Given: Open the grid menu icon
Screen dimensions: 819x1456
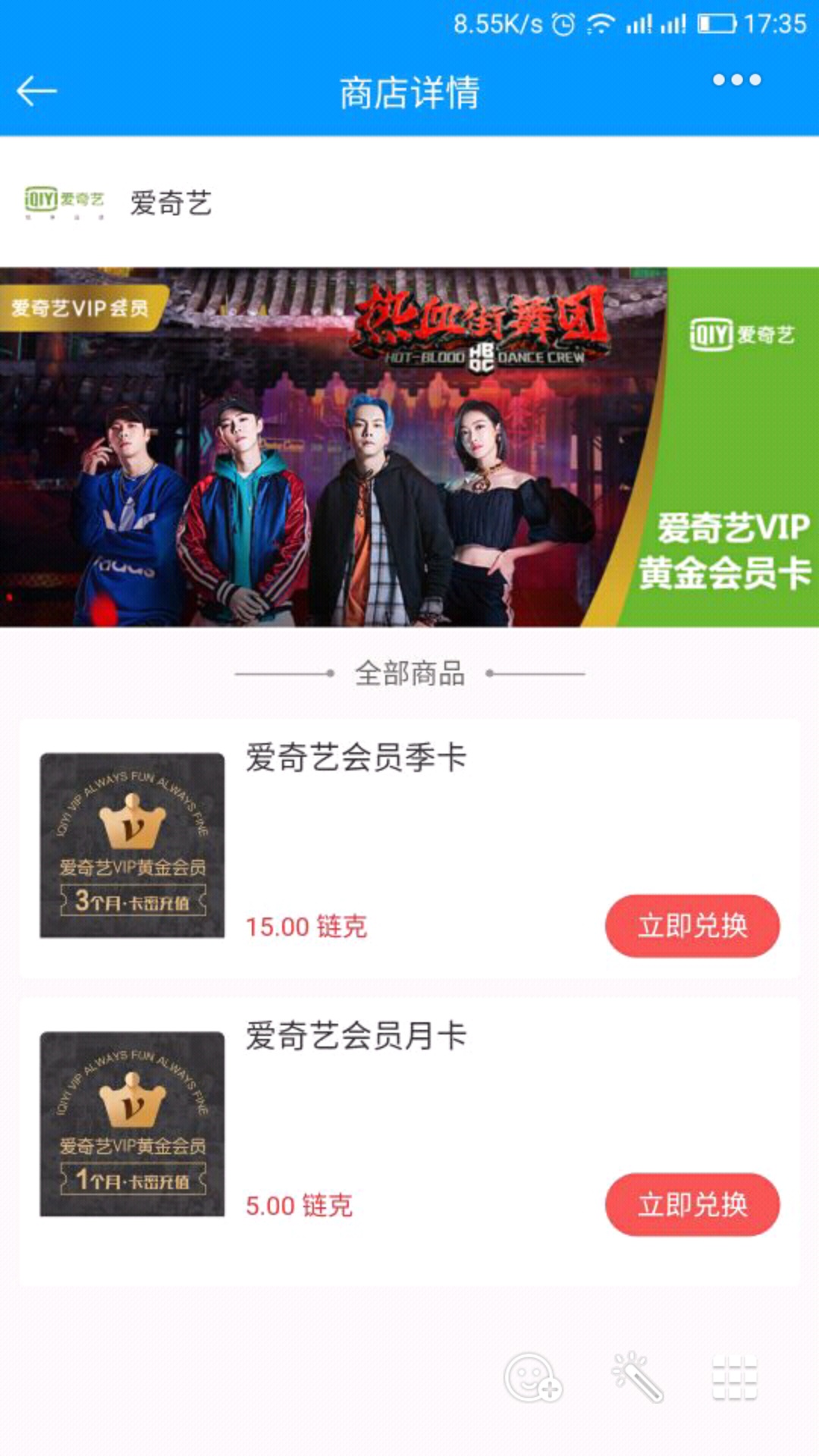Looking at the screenshot, I should point(734,1377).
